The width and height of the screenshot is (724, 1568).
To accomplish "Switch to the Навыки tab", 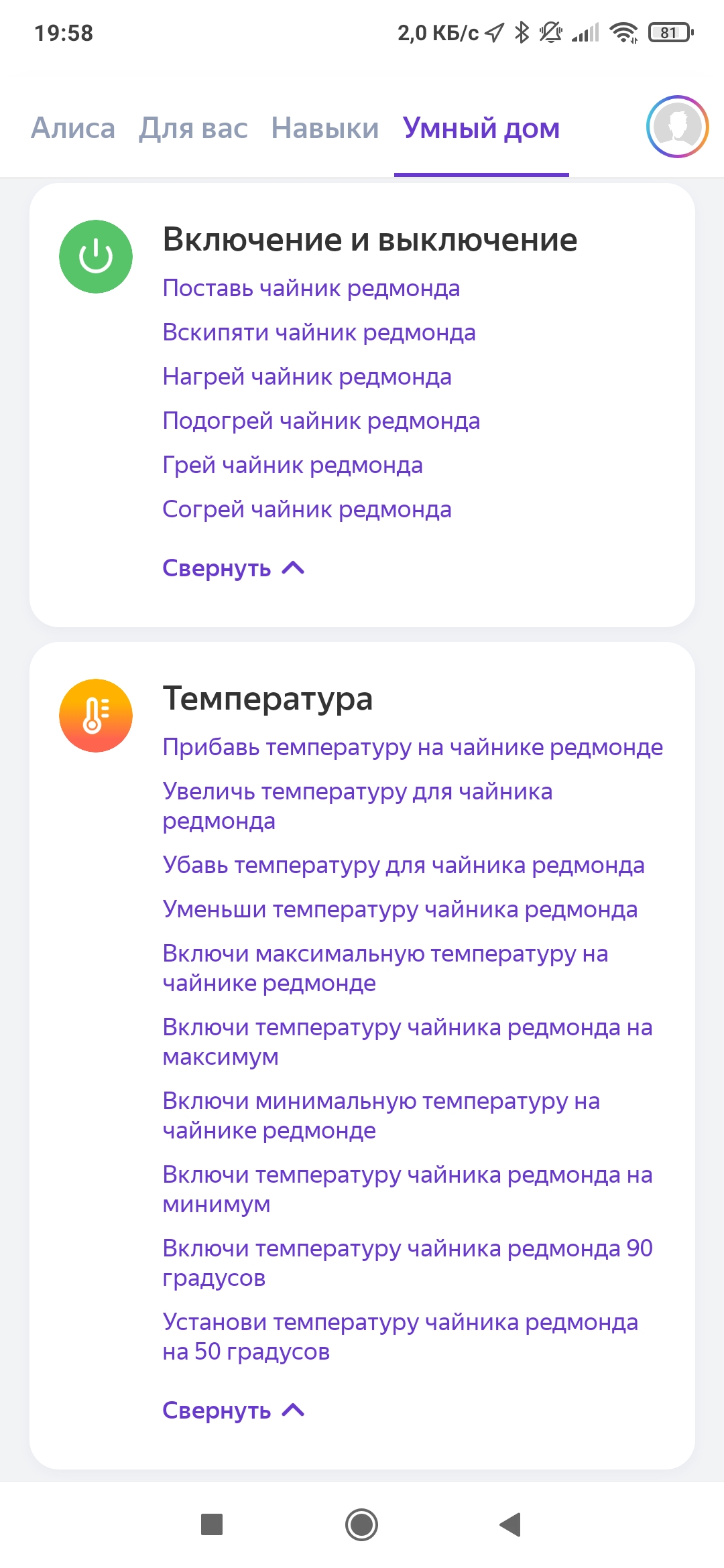I will [325, 128].
